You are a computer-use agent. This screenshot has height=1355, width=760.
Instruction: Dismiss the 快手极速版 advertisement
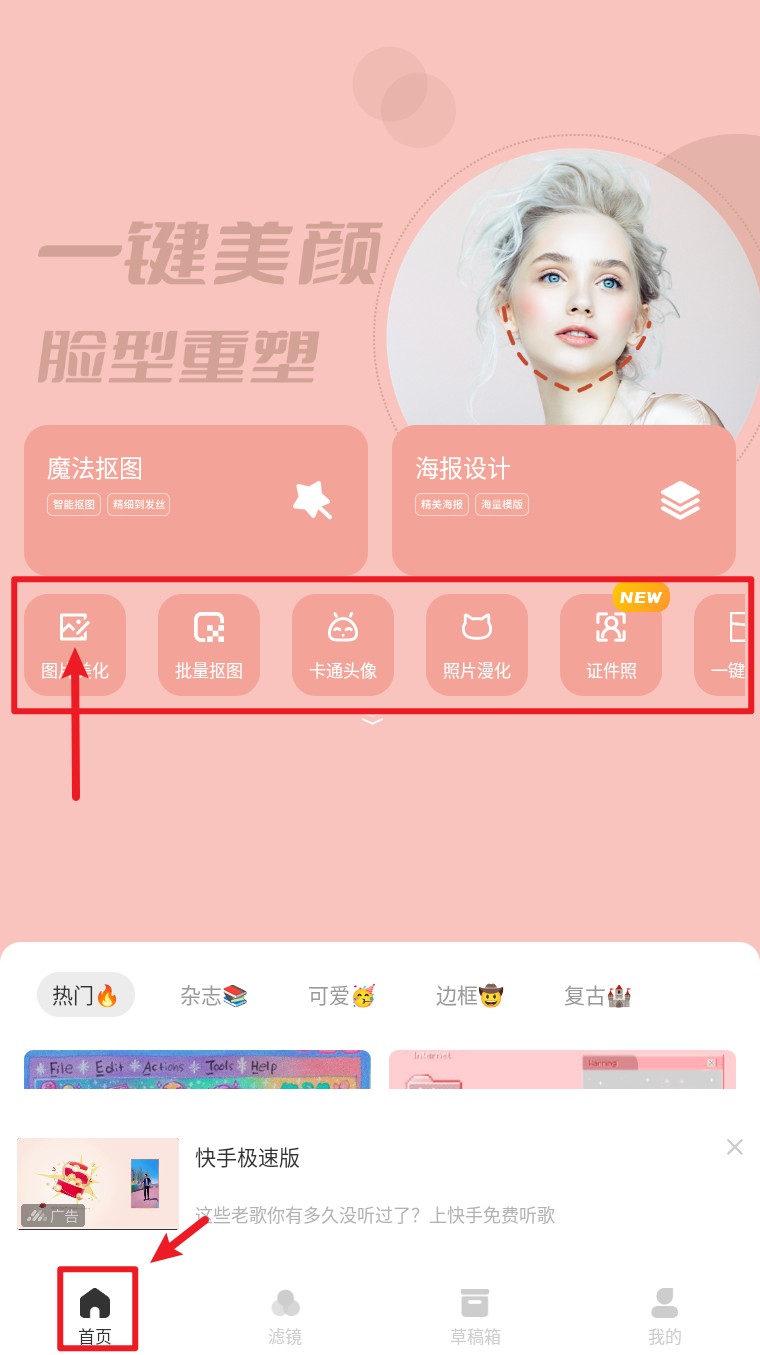tap(734, 1147)
